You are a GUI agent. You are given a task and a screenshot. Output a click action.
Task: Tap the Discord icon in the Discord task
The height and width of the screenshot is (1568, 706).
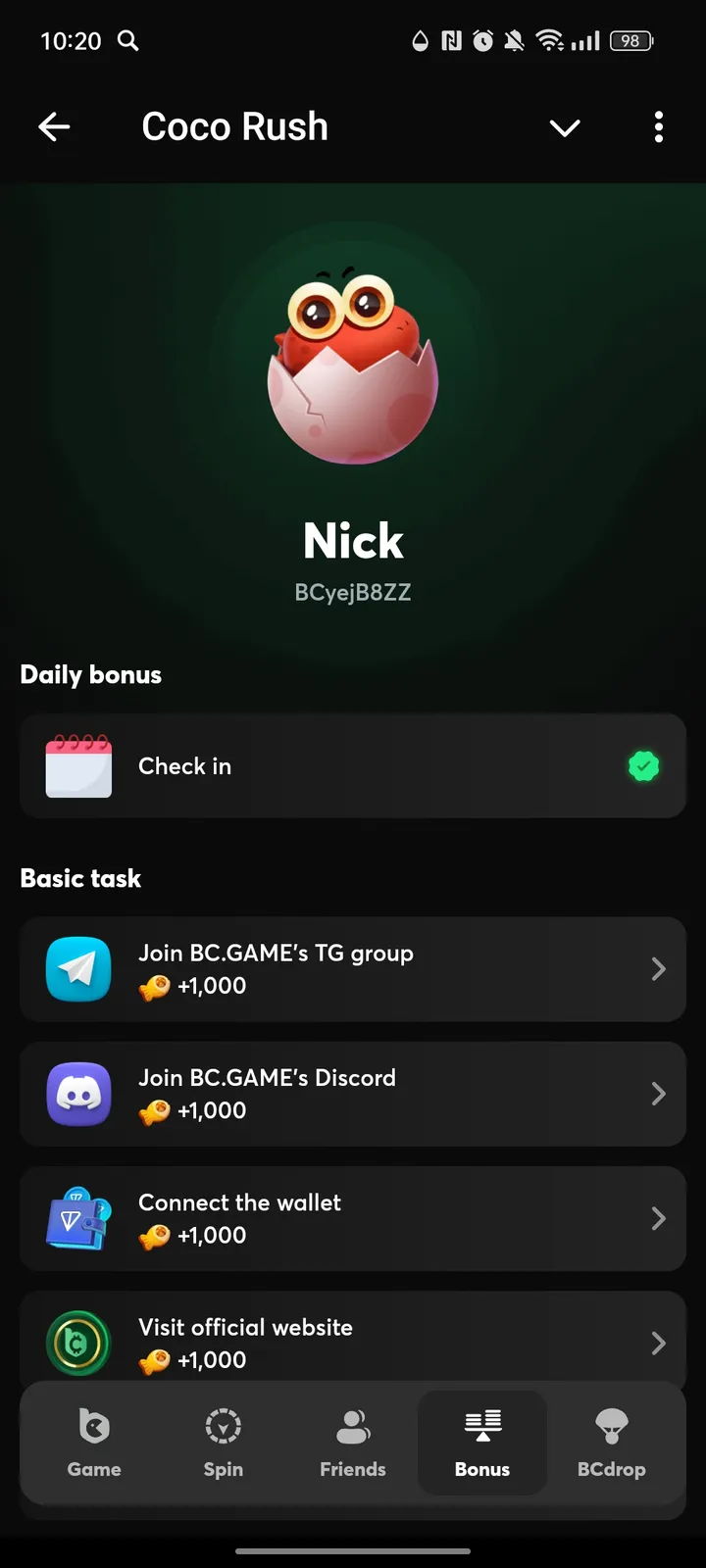(78, 1094)
